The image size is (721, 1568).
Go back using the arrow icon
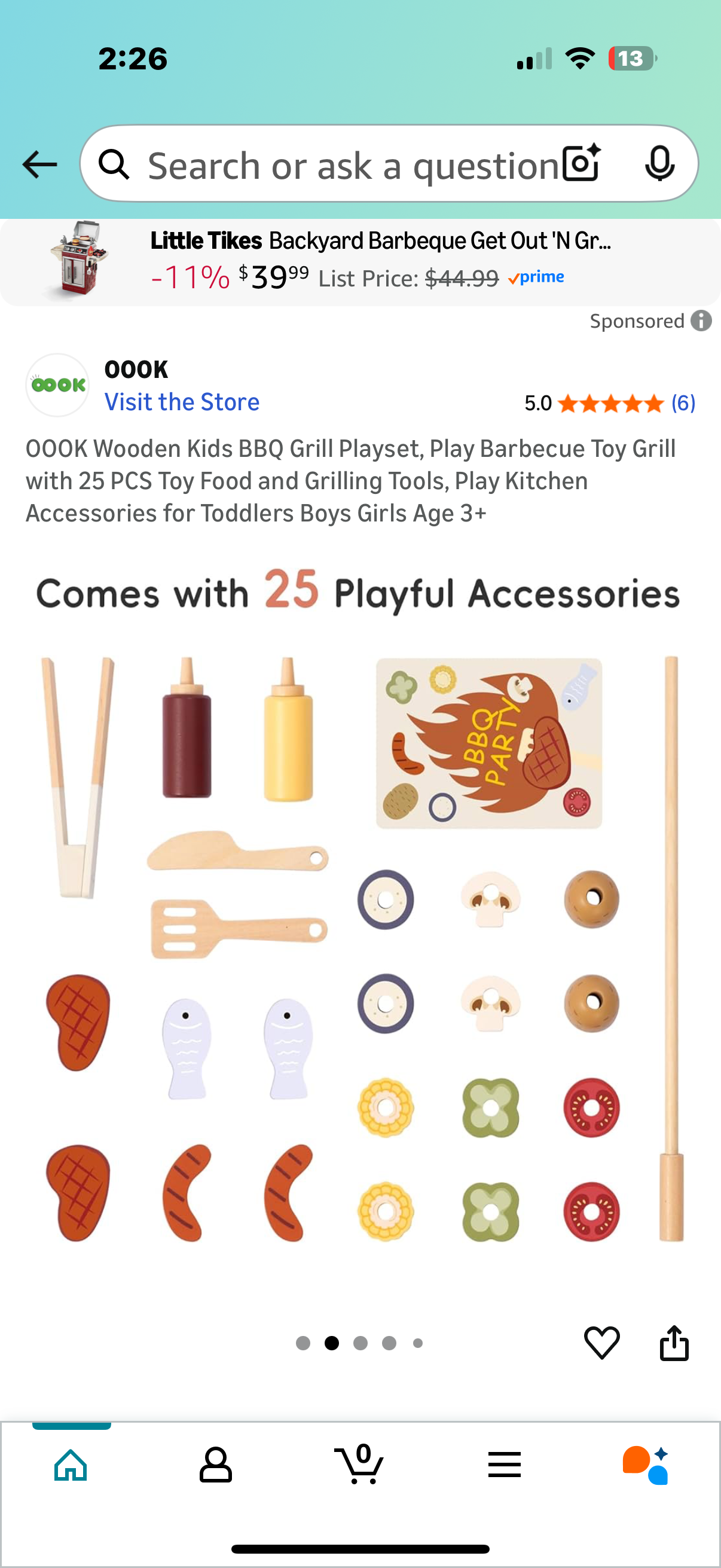tap(39, 164)
